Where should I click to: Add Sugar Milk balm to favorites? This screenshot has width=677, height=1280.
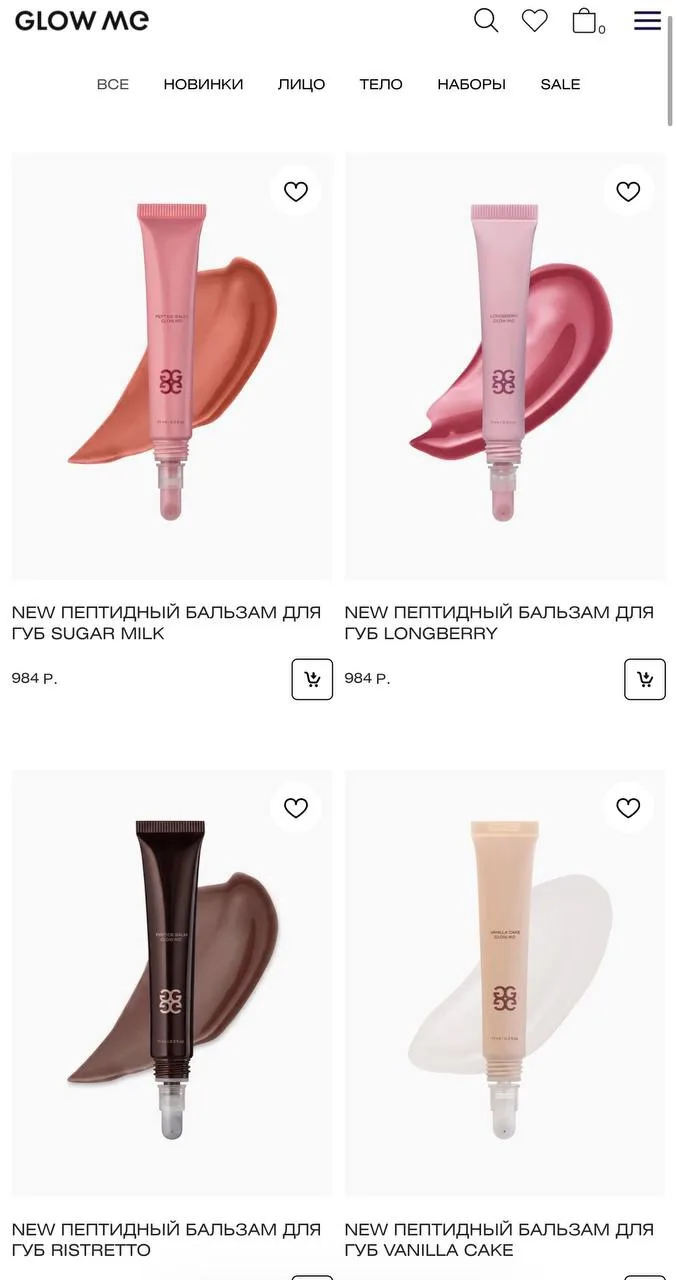(296, 191)
